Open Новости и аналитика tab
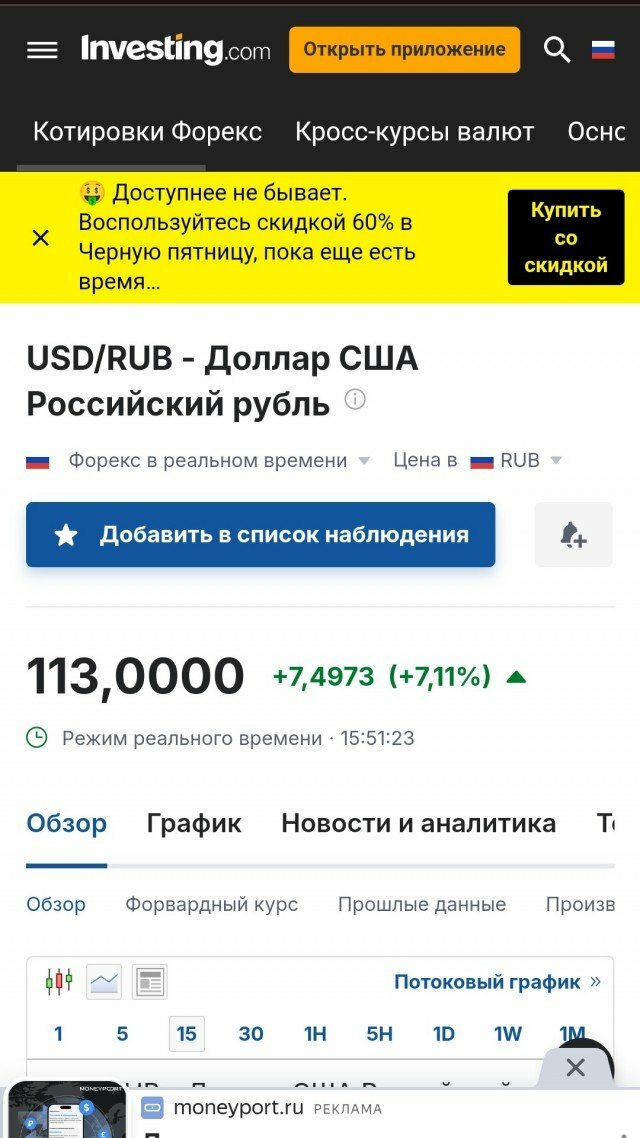The height and width of the screenshot is (1138, 640). 419,823
